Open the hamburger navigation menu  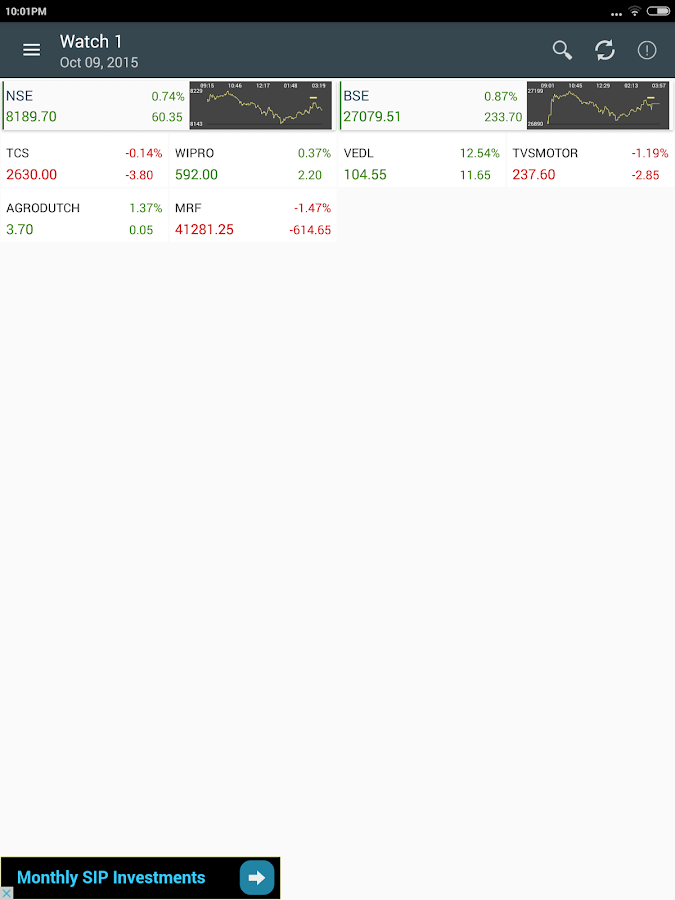tap(32, 50)
